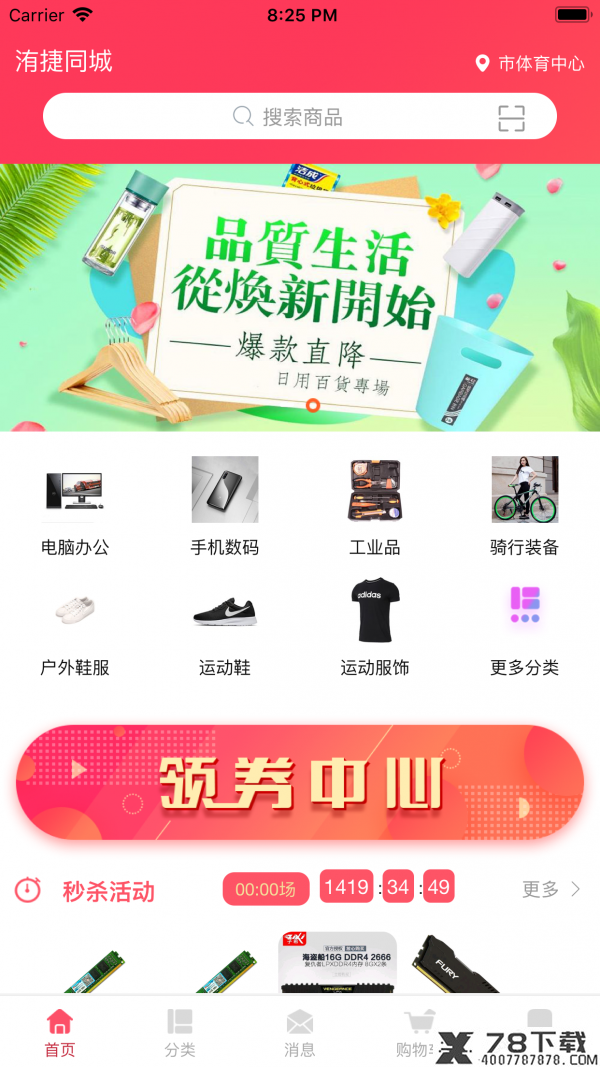Tap 更多 in the 秒杀活动 section

point(551,889)
